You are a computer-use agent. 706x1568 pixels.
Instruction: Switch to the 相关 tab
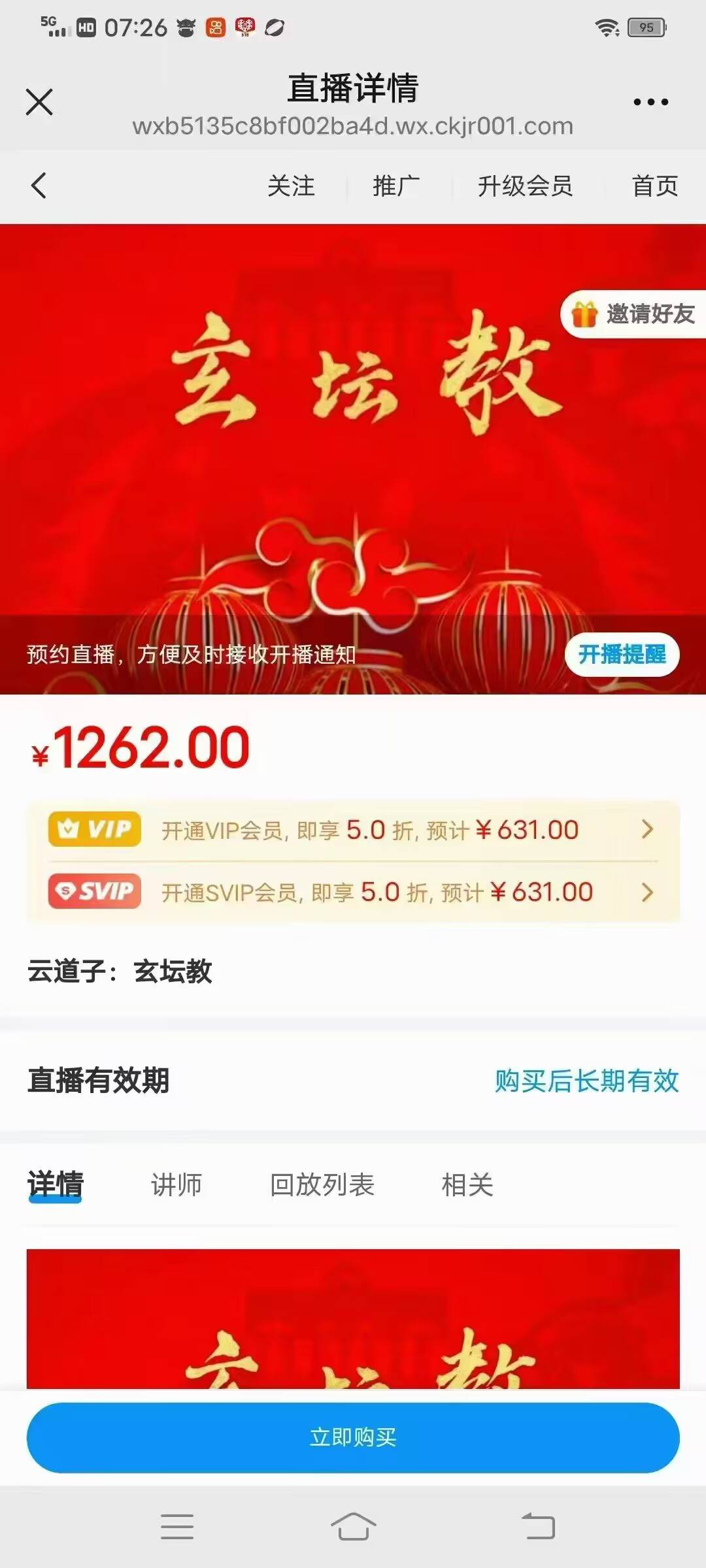point(467,1184)
